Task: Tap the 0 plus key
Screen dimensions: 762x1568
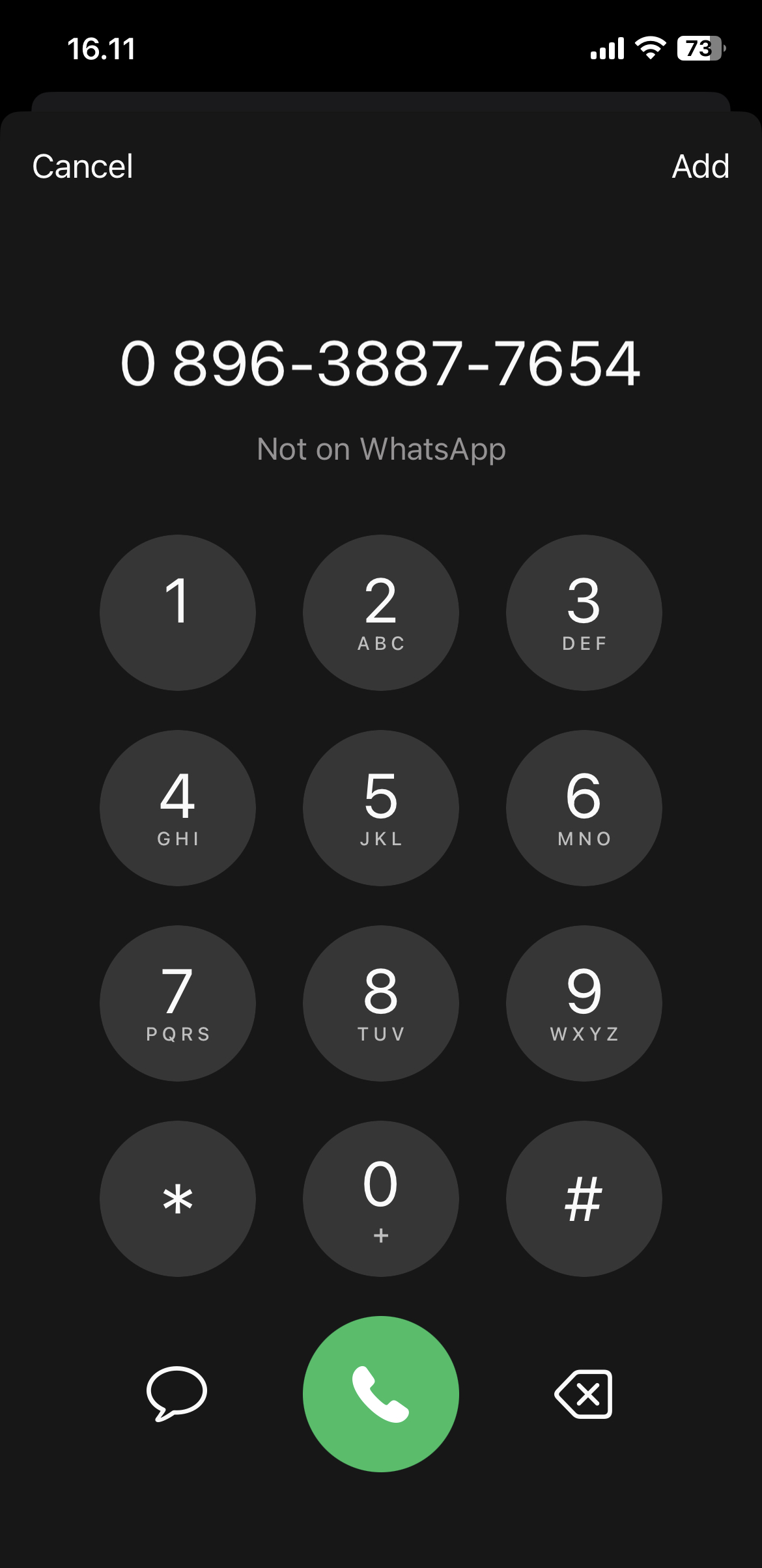Action: tap(380, 1198)
